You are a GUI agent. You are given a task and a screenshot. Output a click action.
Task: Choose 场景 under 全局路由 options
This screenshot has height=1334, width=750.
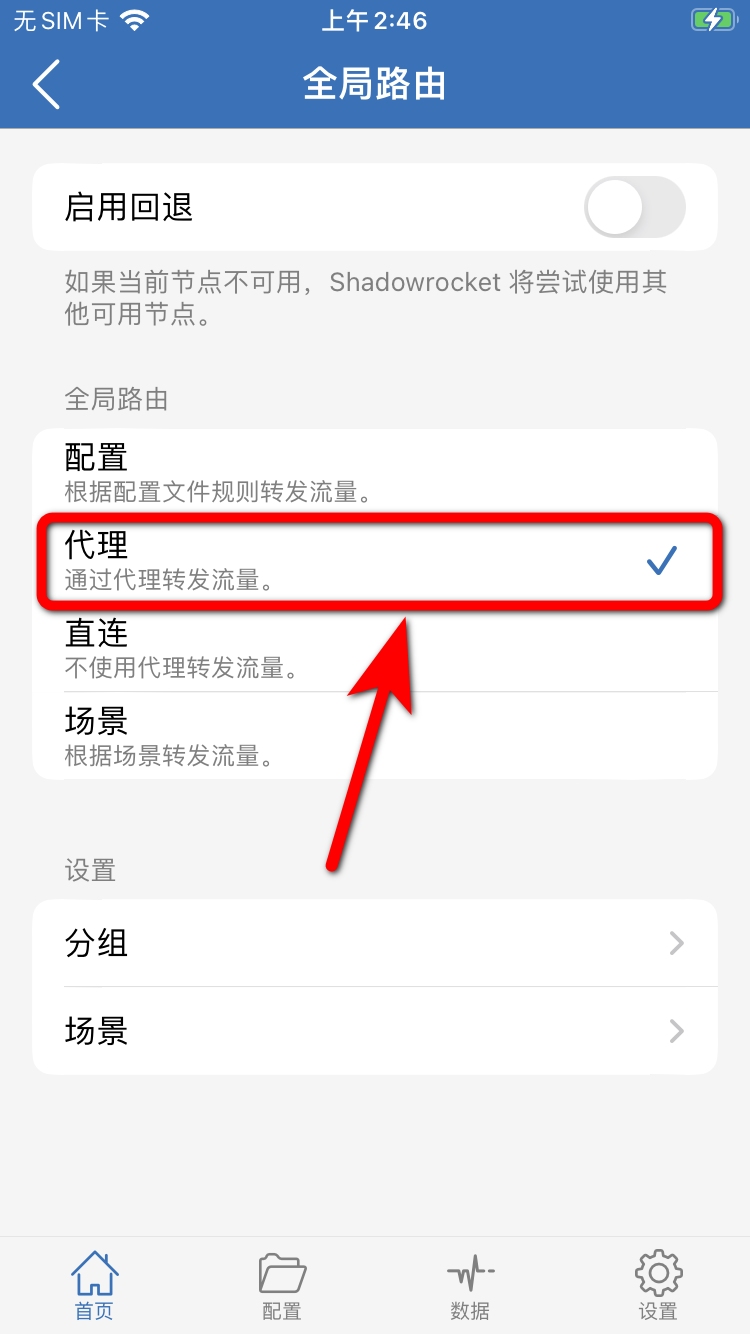pyautogui.click(x=374, y=736)
